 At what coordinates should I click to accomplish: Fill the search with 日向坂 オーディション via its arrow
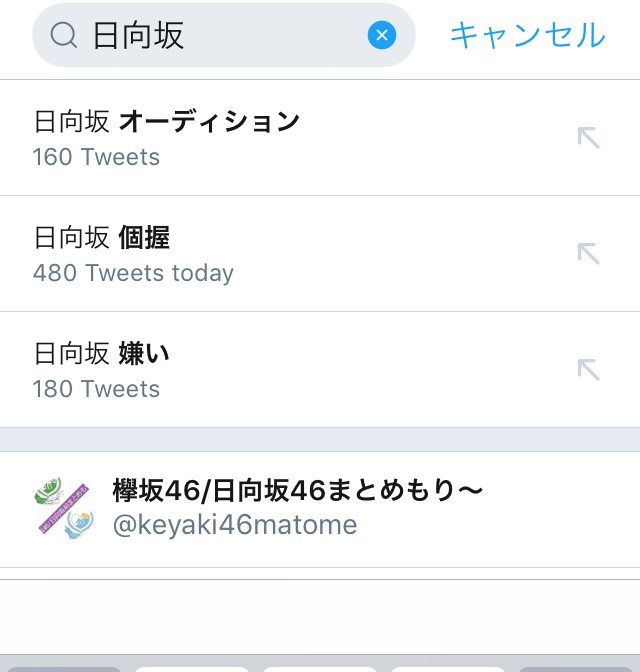[589, 138]
